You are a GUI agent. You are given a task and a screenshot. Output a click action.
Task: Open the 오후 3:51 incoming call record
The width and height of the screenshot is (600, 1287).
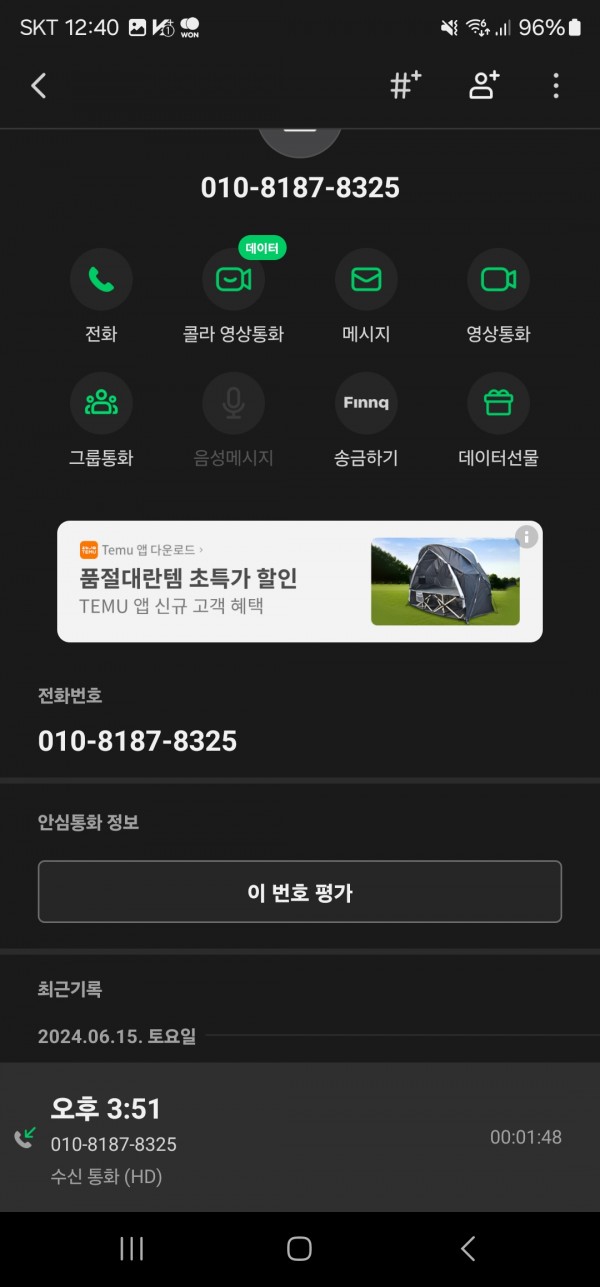(300, 1137)
